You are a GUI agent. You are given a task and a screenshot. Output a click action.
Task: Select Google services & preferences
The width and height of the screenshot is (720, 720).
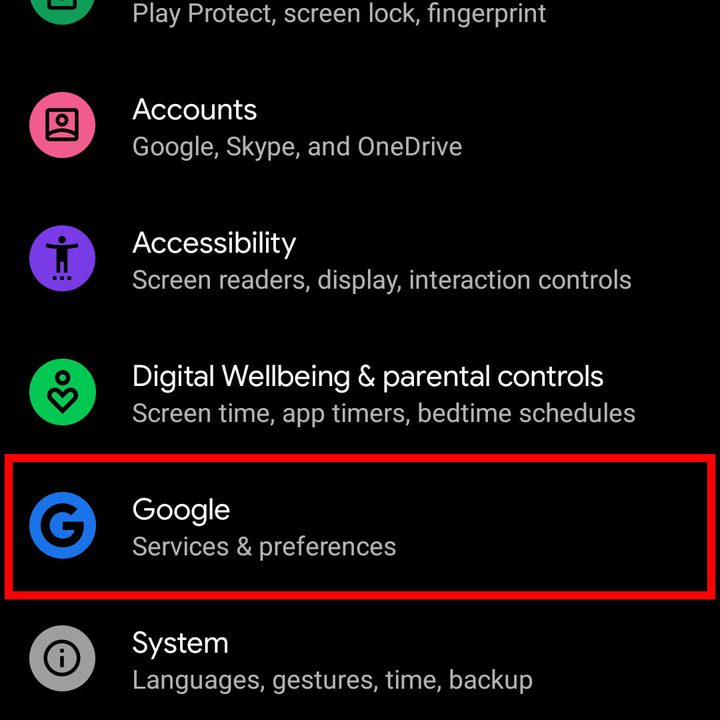264,526
